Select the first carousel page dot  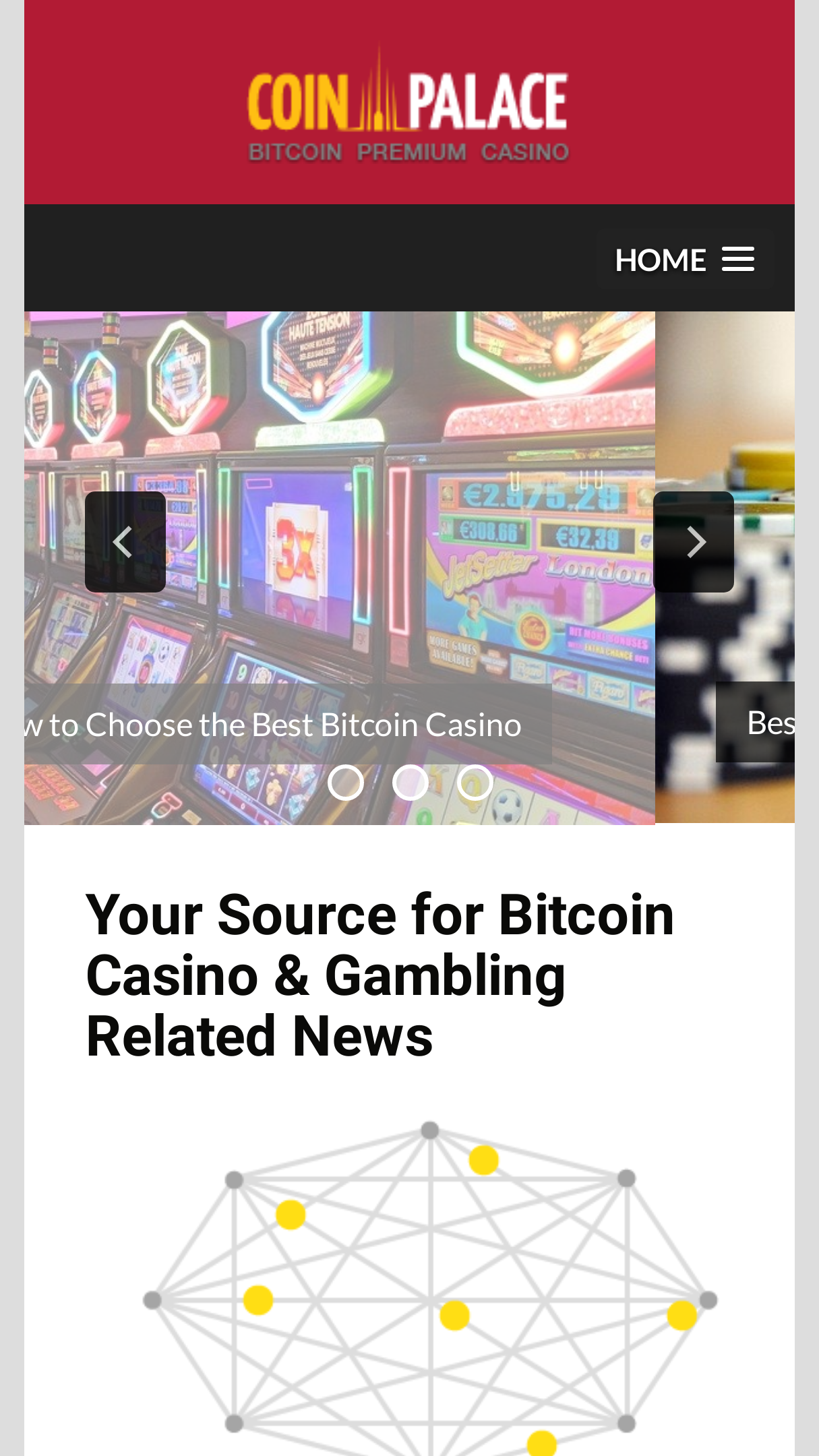click(x=346, y=783)
